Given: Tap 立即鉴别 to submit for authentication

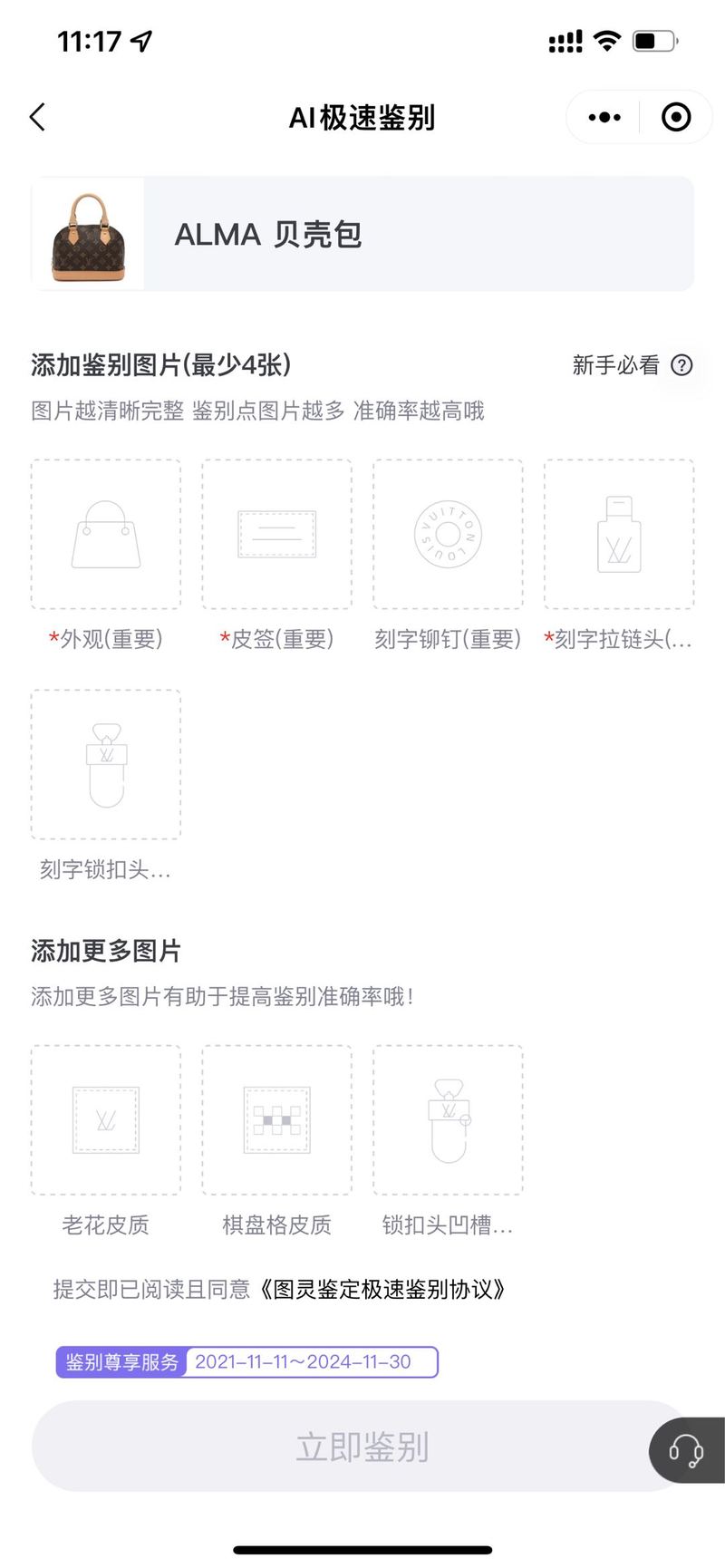Looking at the screenshot, I should (x=362, y=1447).
